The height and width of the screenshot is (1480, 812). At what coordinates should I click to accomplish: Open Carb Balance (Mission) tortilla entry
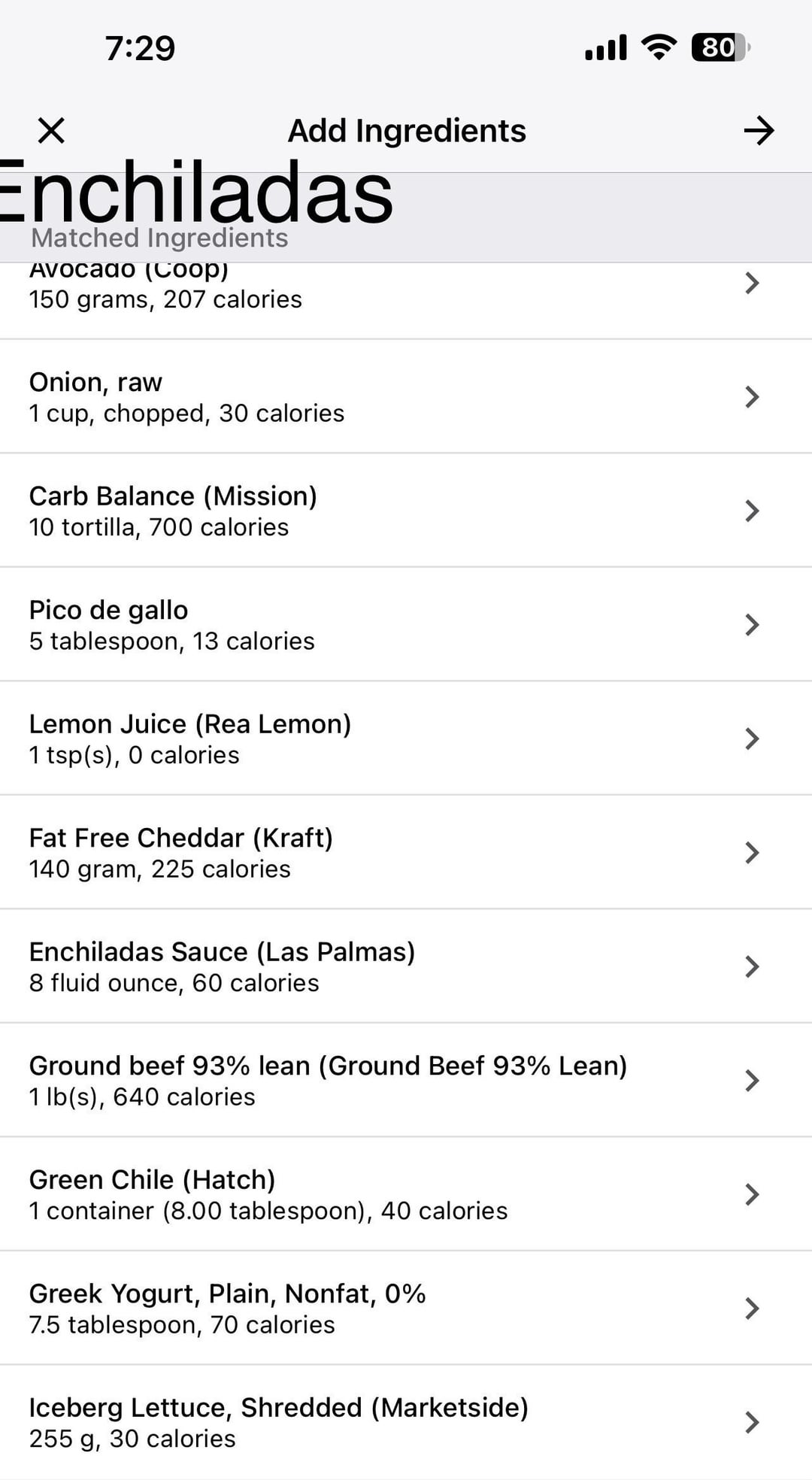[406, 511]
